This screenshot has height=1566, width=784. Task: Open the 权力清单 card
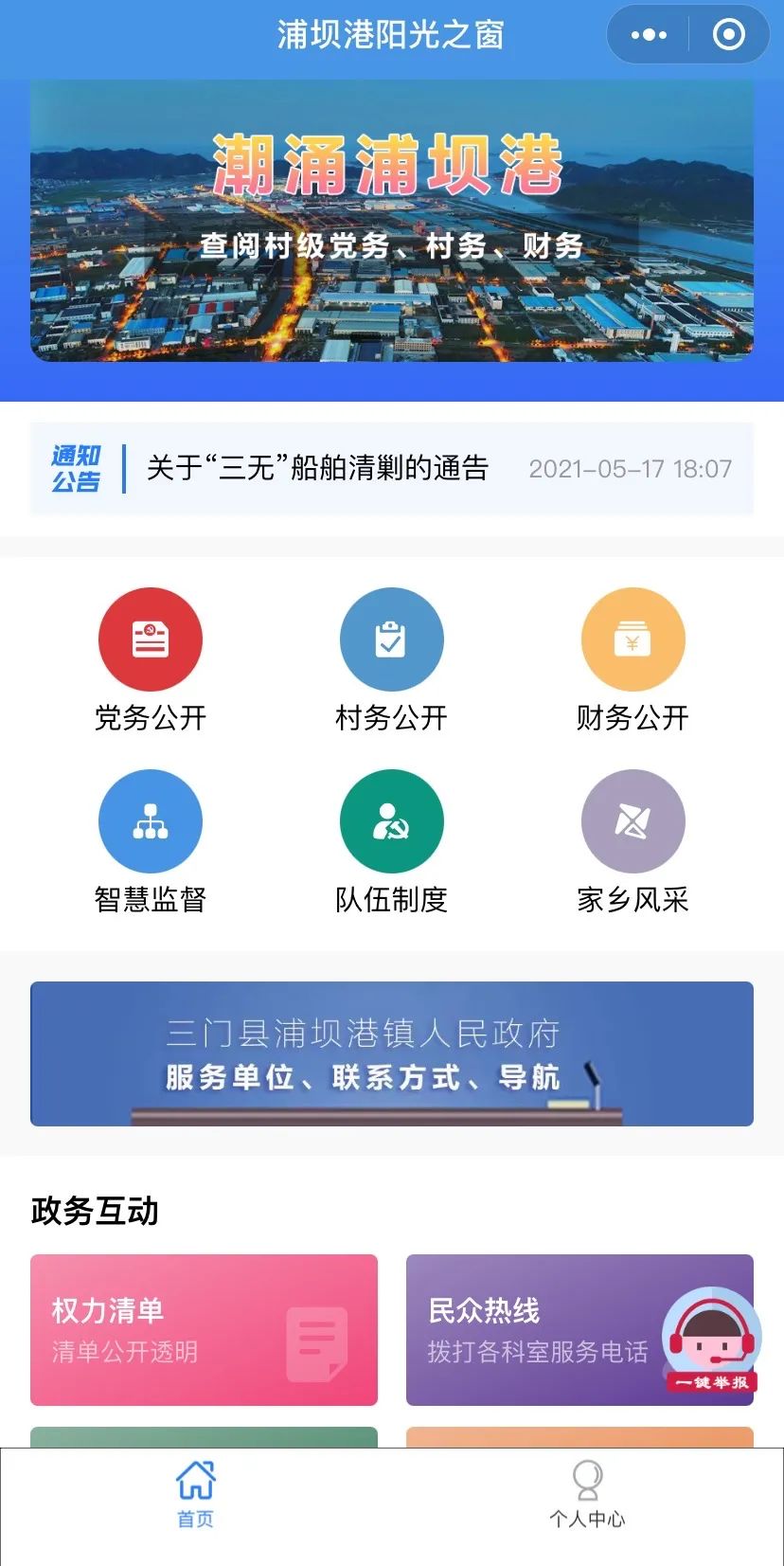pos(204,1329)
